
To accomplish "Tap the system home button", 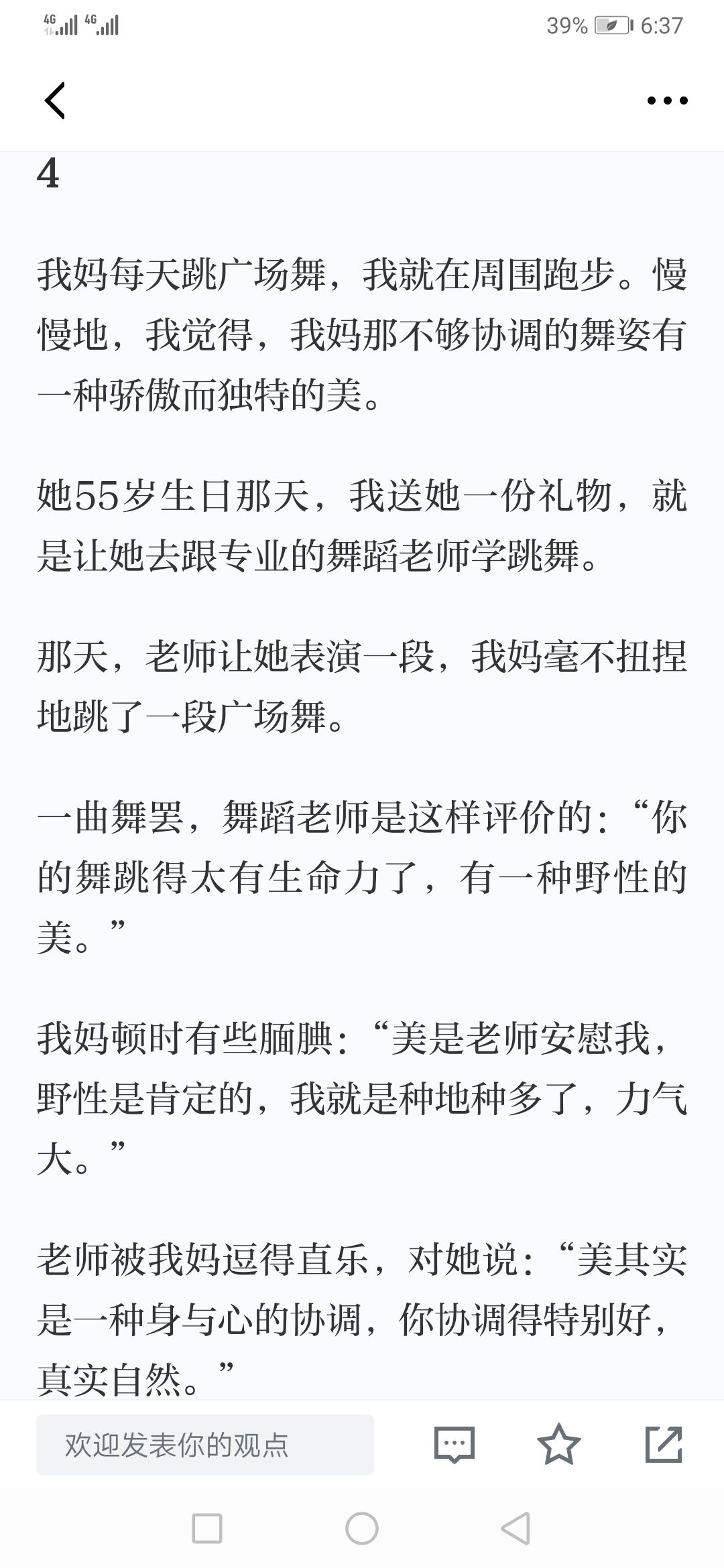I will tap(362, 1529).
